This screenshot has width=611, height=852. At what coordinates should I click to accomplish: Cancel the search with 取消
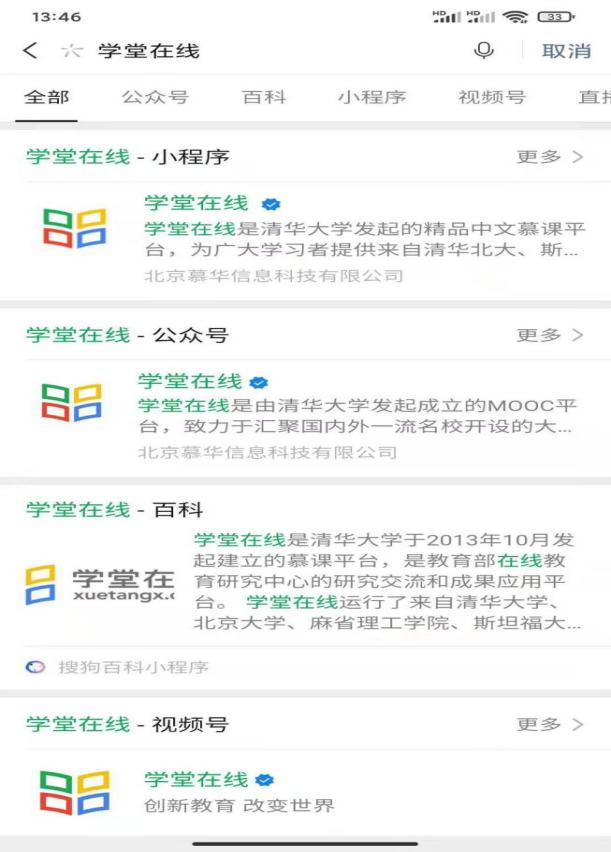tap(567, 51)
